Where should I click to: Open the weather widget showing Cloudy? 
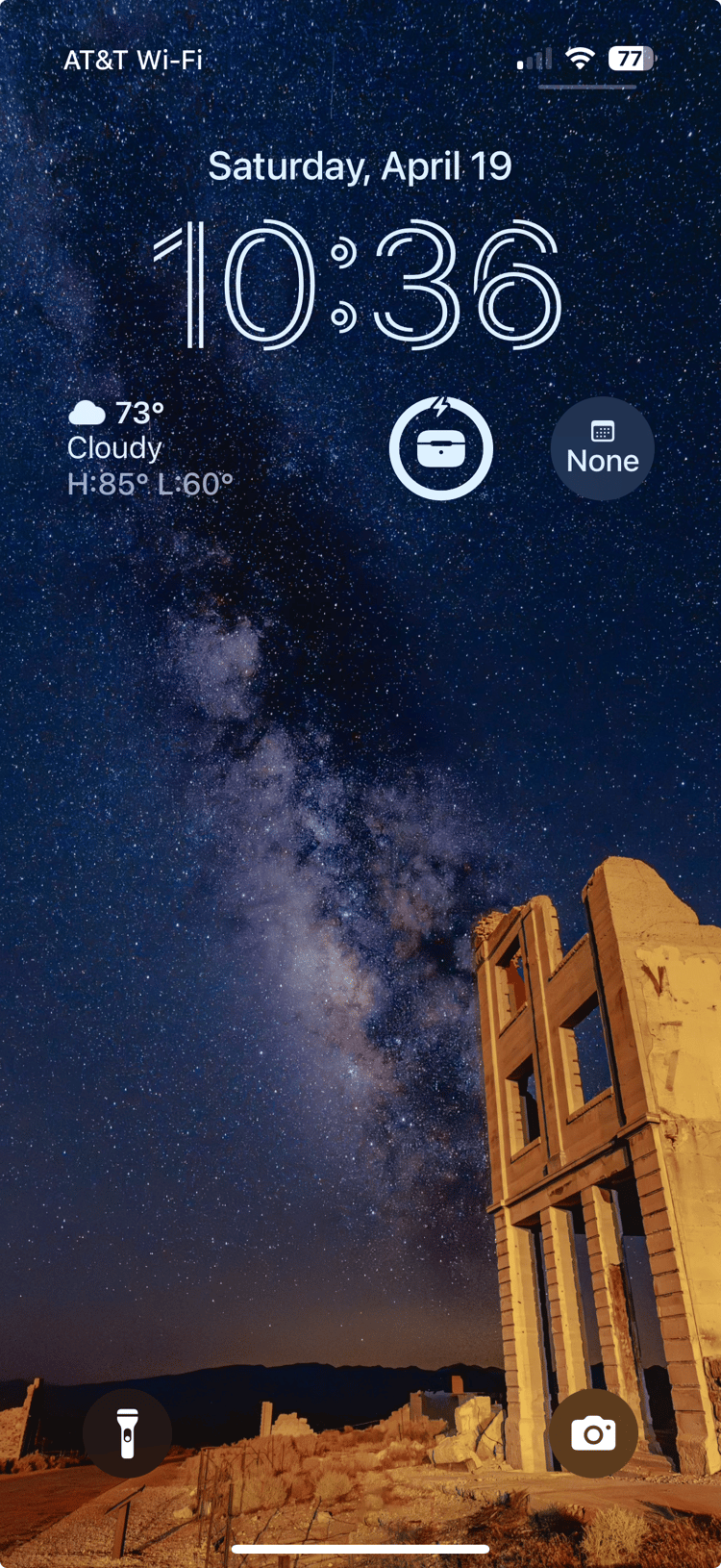[150, 448]
